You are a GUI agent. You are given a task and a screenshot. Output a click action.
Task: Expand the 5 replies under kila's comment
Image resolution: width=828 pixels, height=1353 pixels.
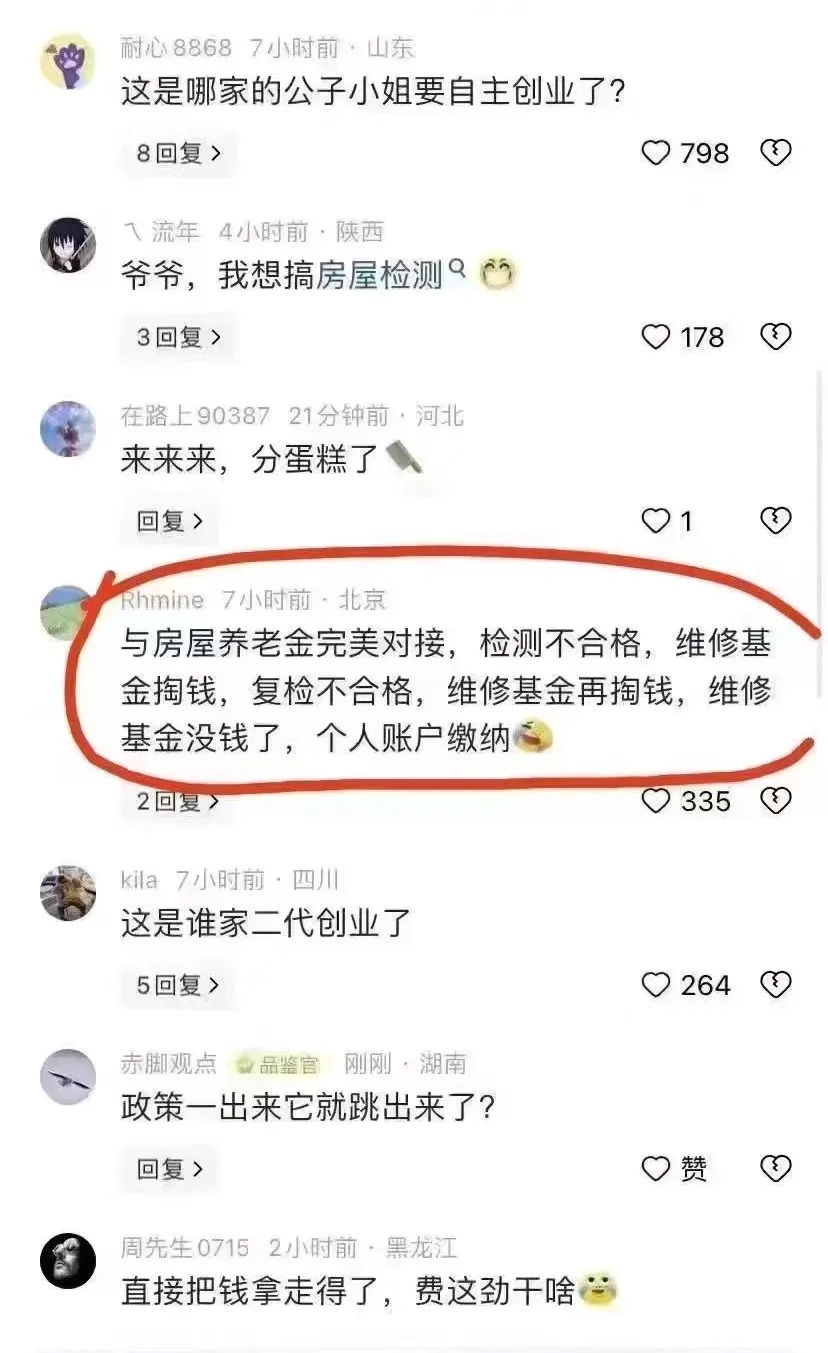[x=178, y=986]
